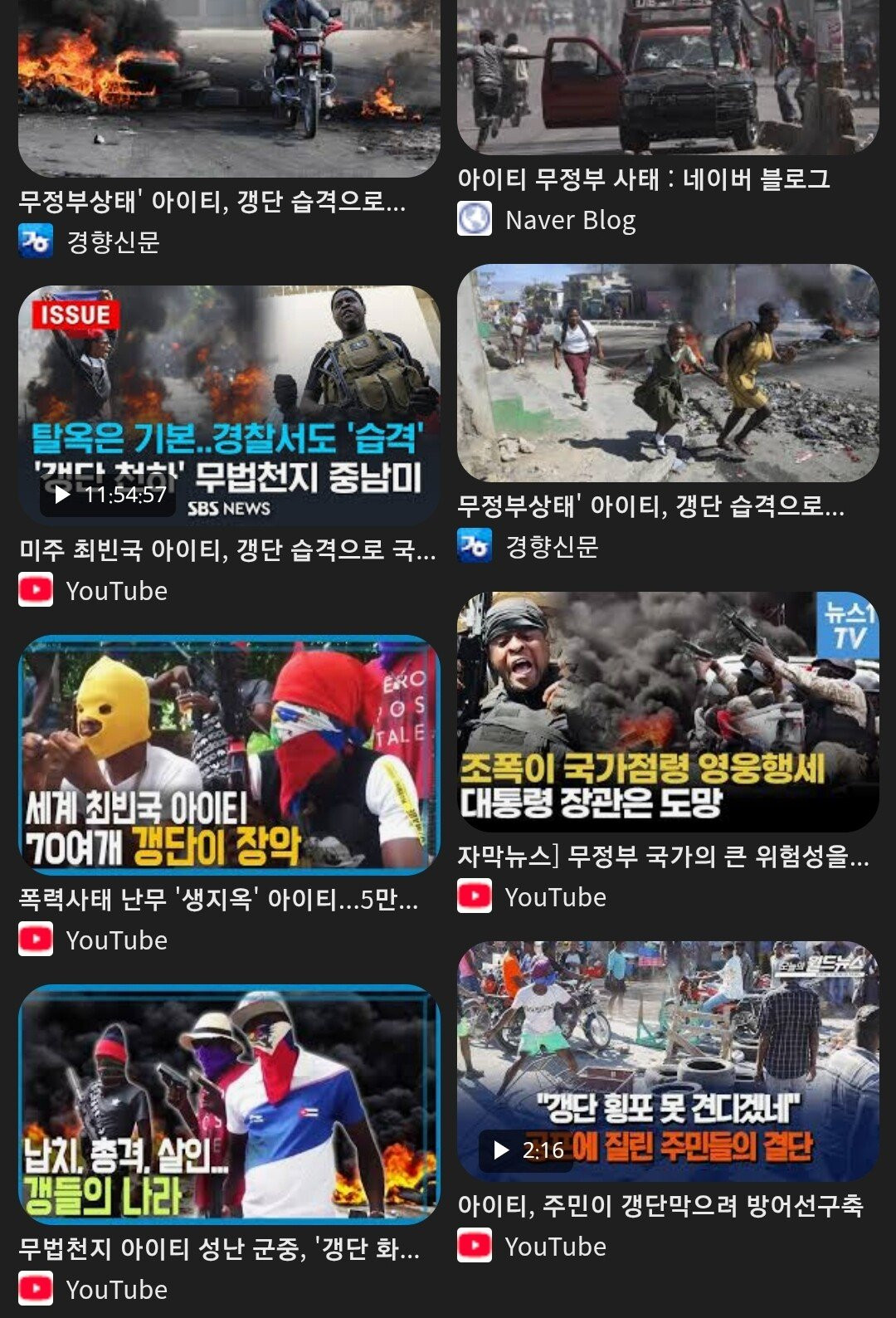
Task: Open the 2:16 video '아이티, 주민이 갱단막으려 방어선구축'
Action: 668,1060
